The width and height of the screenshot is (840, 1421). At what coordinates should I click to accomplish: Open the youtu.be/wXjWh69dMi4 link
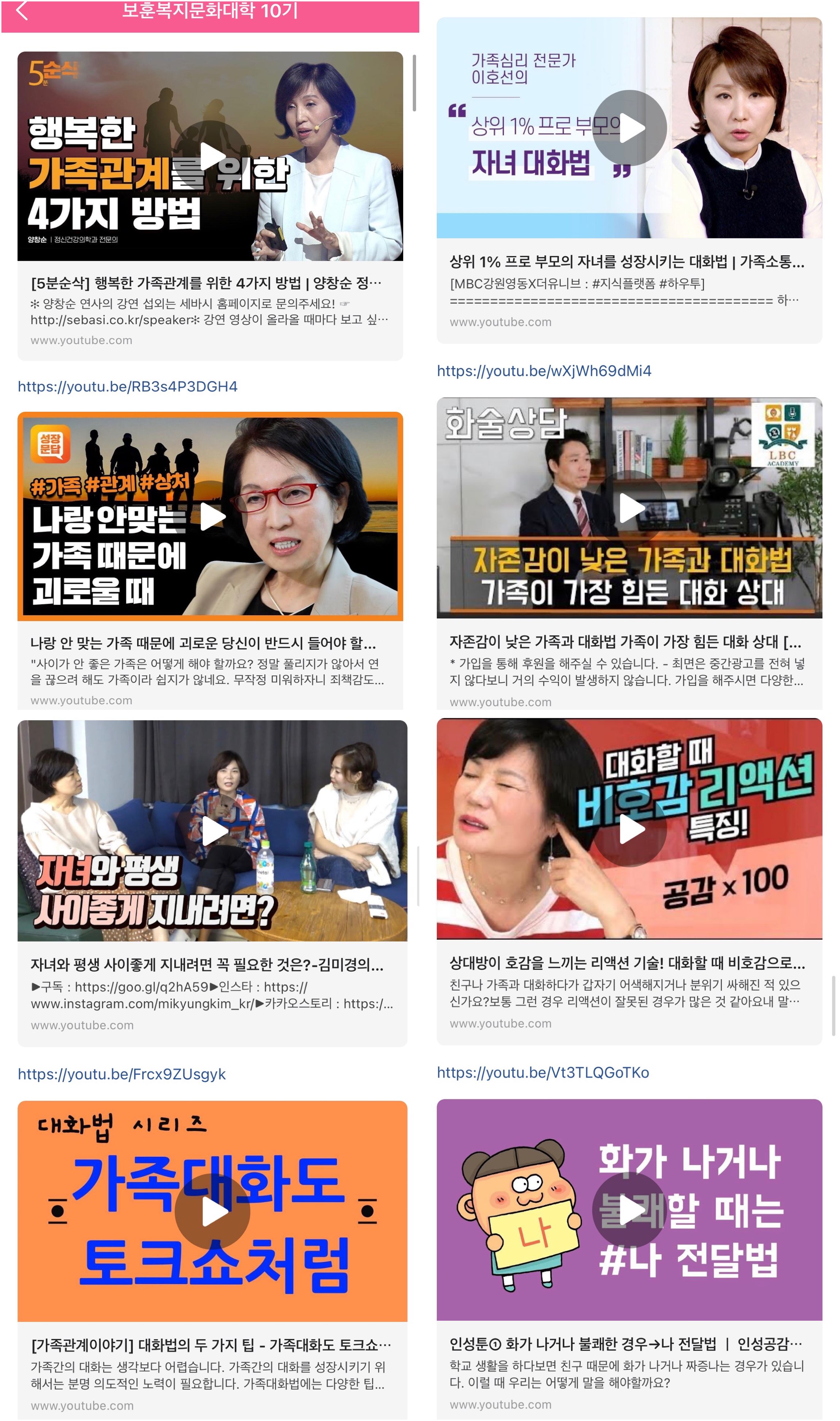544,371
